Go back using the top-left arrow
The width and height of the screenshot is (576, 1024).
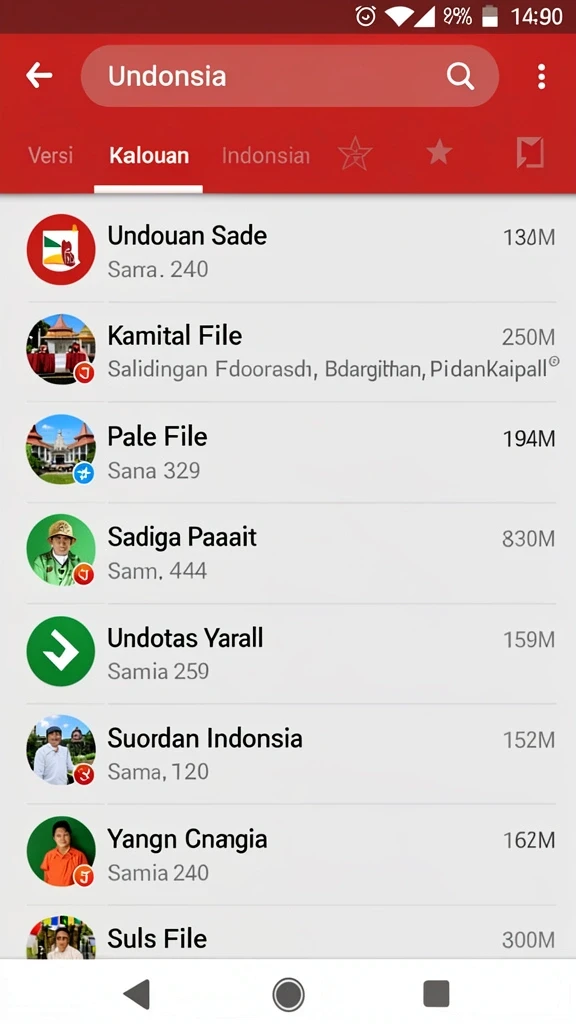[x=39, y=76]
